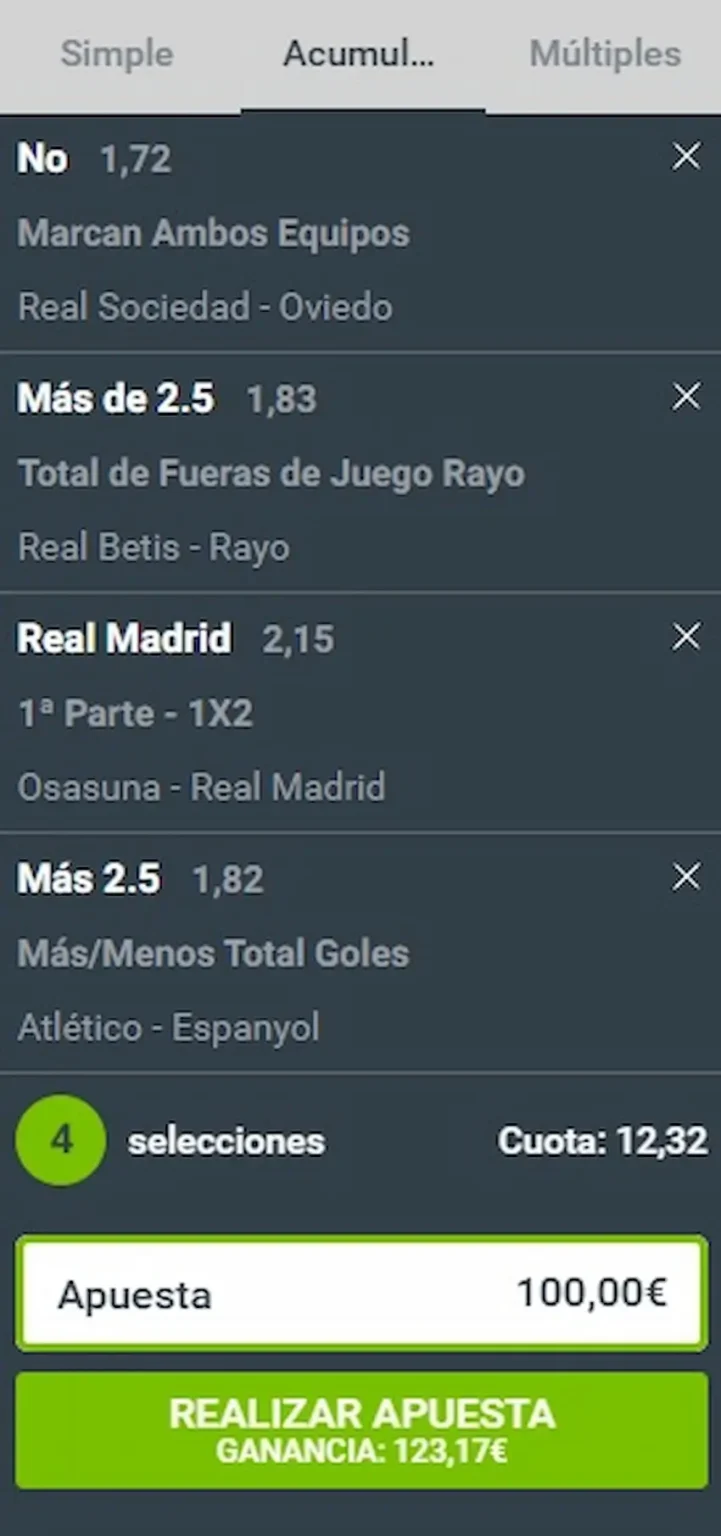Select the Acumul... tab
Image resolution: width=721 pixels, height=1536 pixels.
tap(359, 54)
